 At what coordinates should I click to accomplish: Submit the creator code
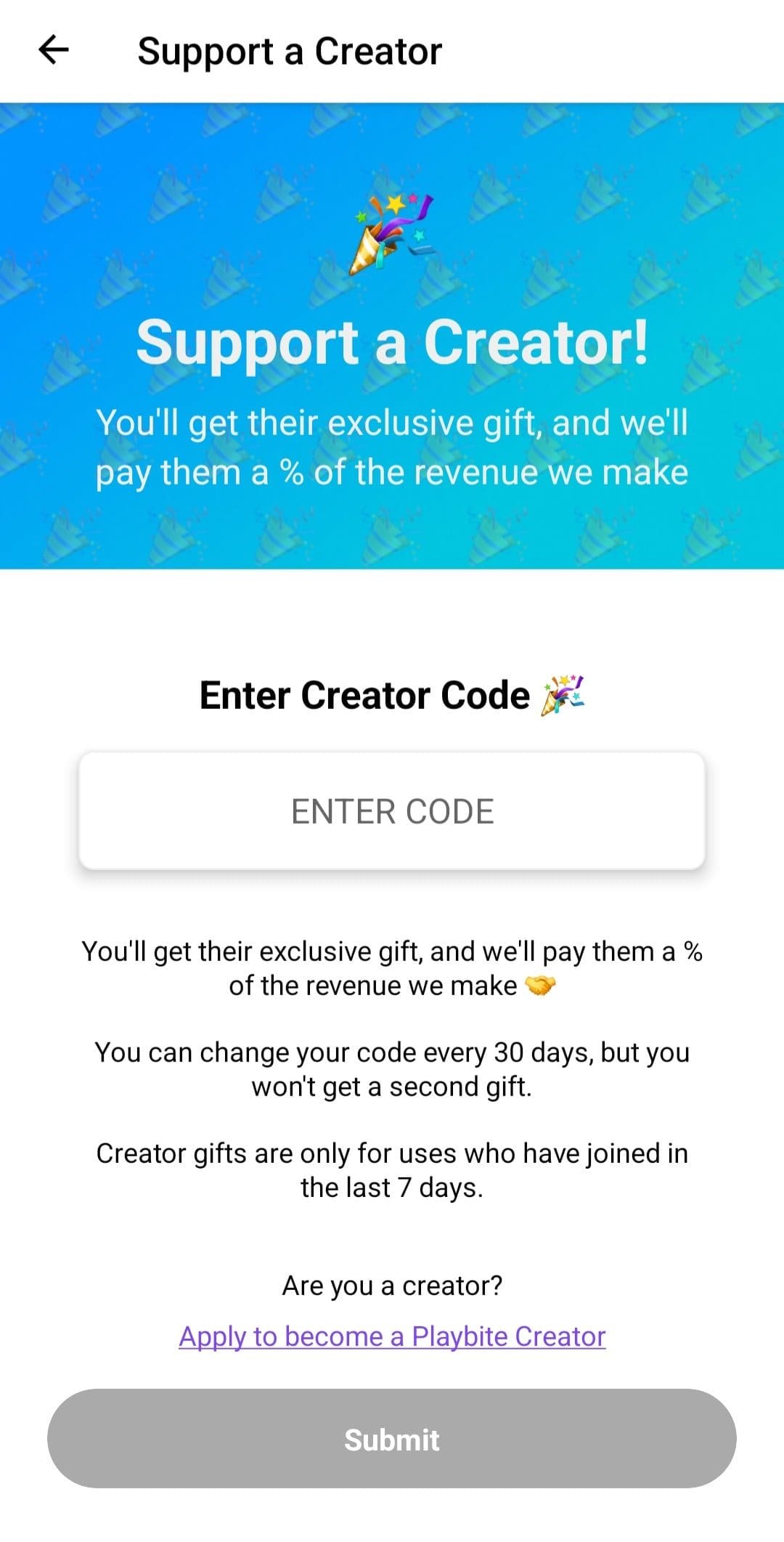click(392, 1439)
